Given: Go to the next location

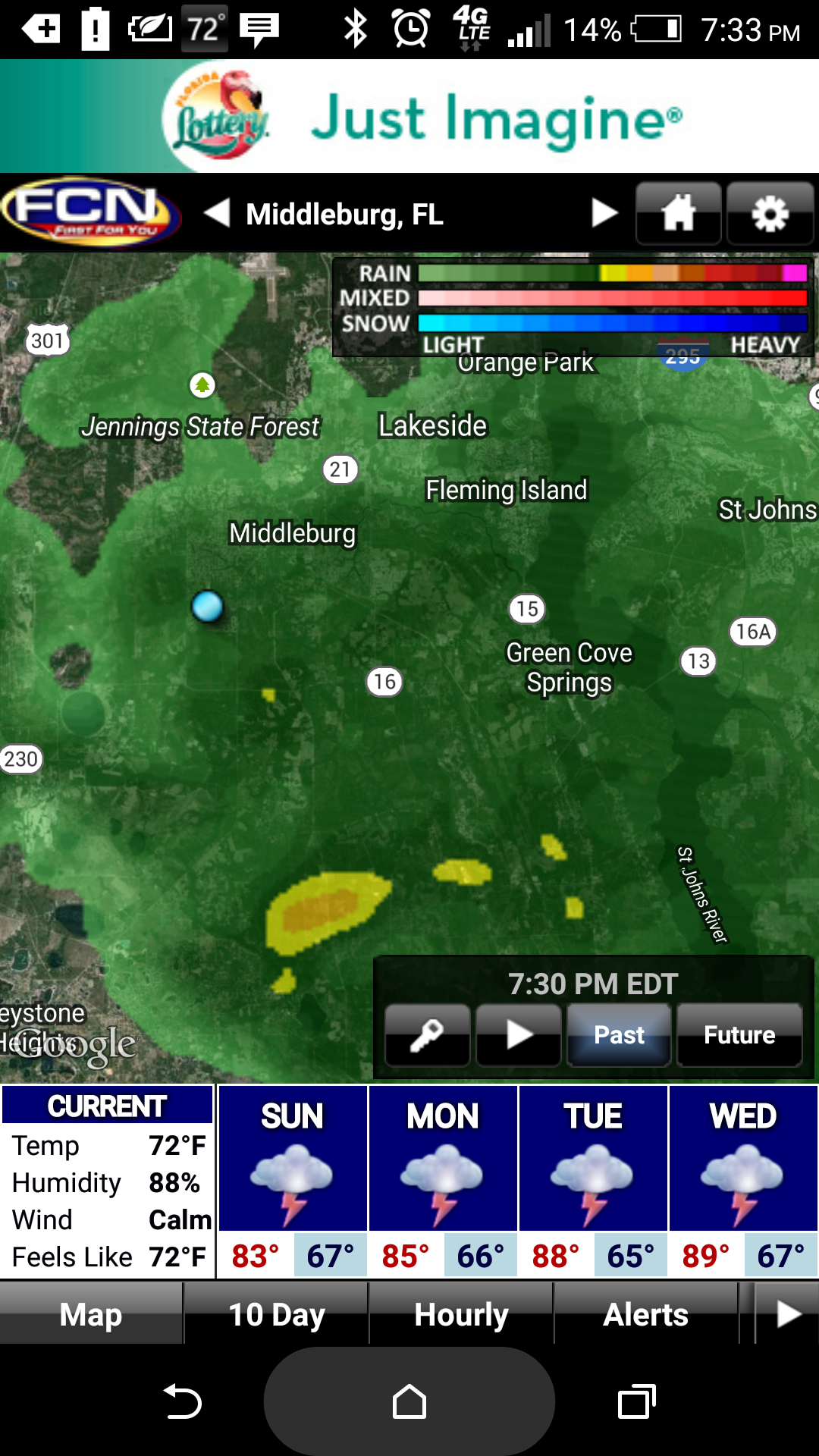Looking at the screenshot, I should pyautogui.click(x=604, y=213).
